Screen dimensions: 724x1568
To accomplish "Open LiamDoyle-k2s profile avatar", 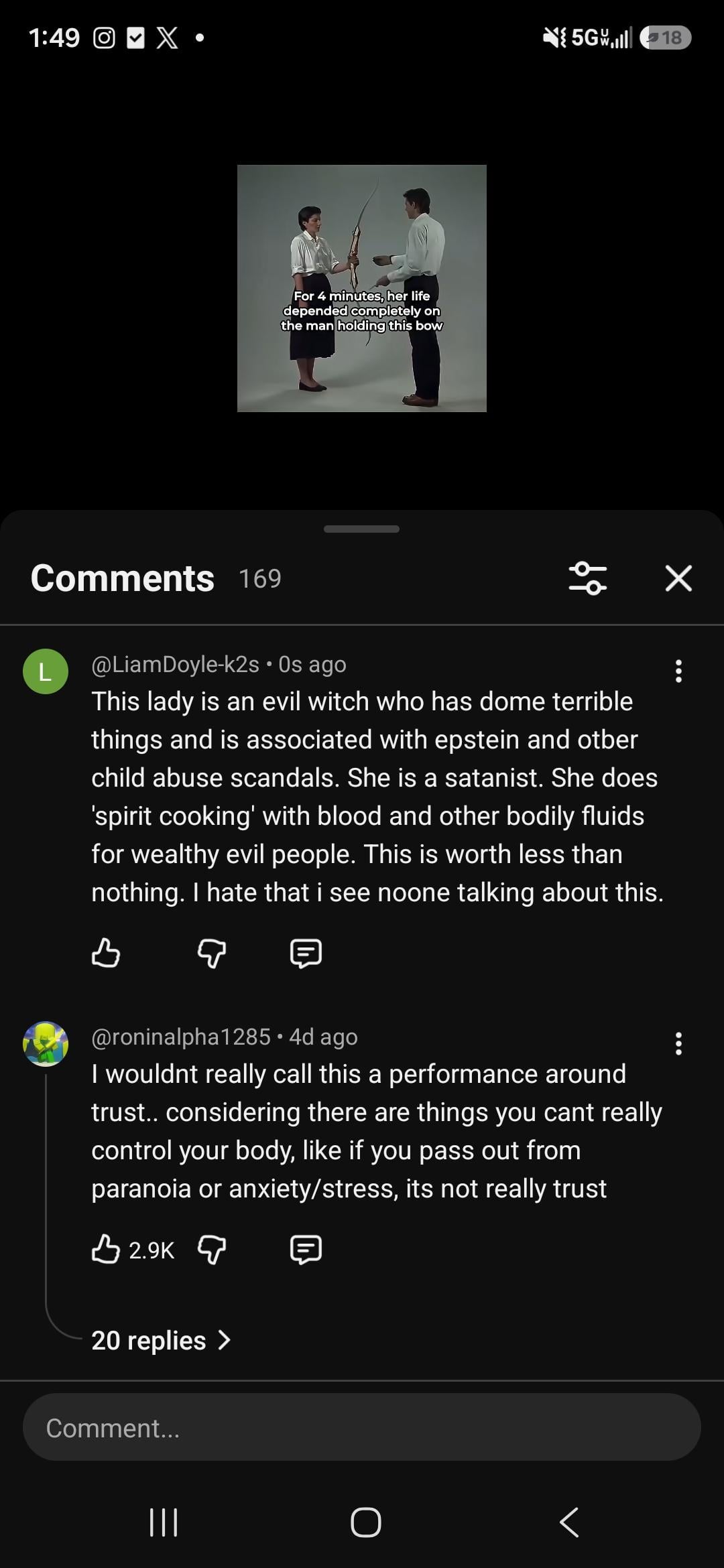I will coord(46,671).
